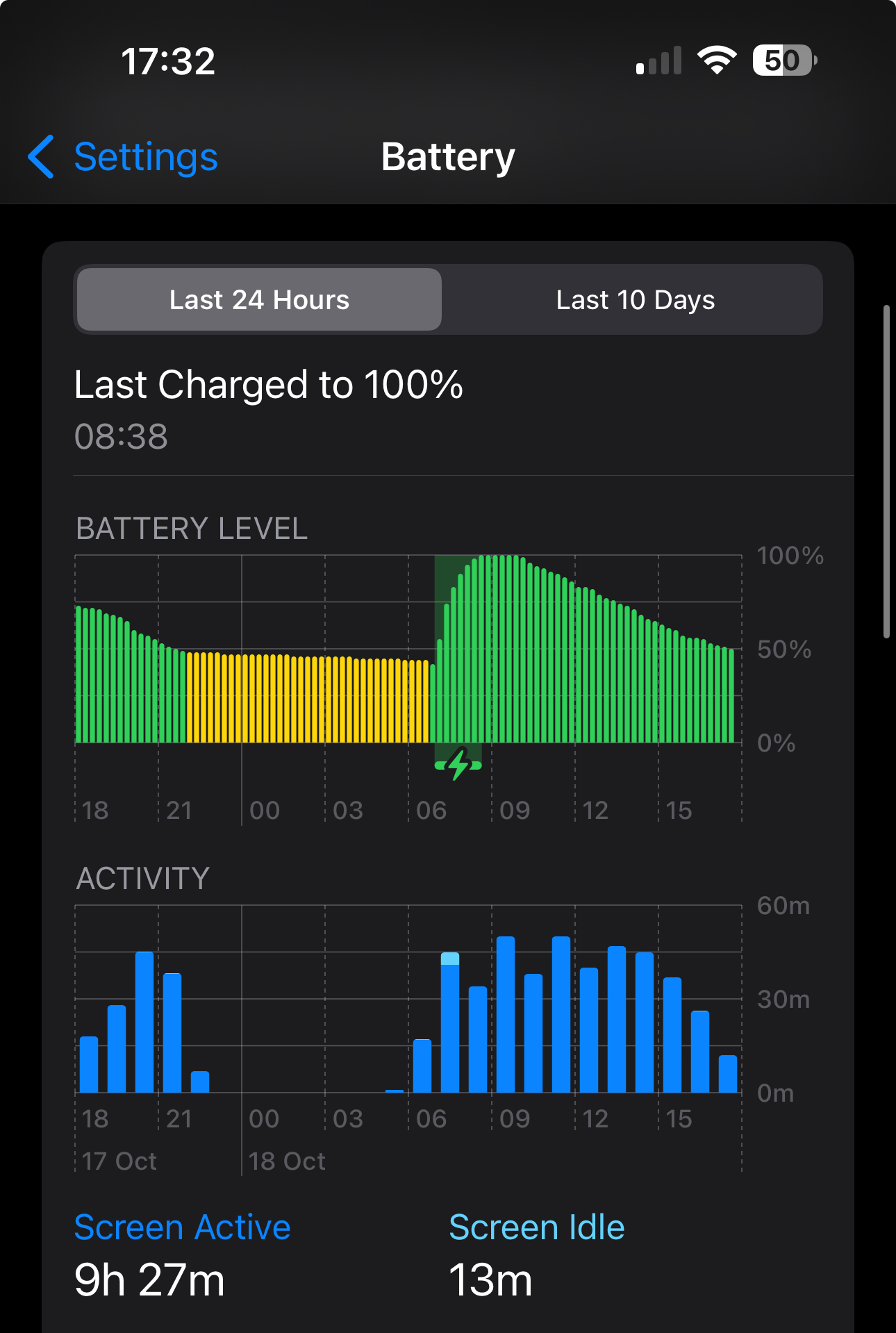Tap the activity chart bar at 12

(589, 1029)
